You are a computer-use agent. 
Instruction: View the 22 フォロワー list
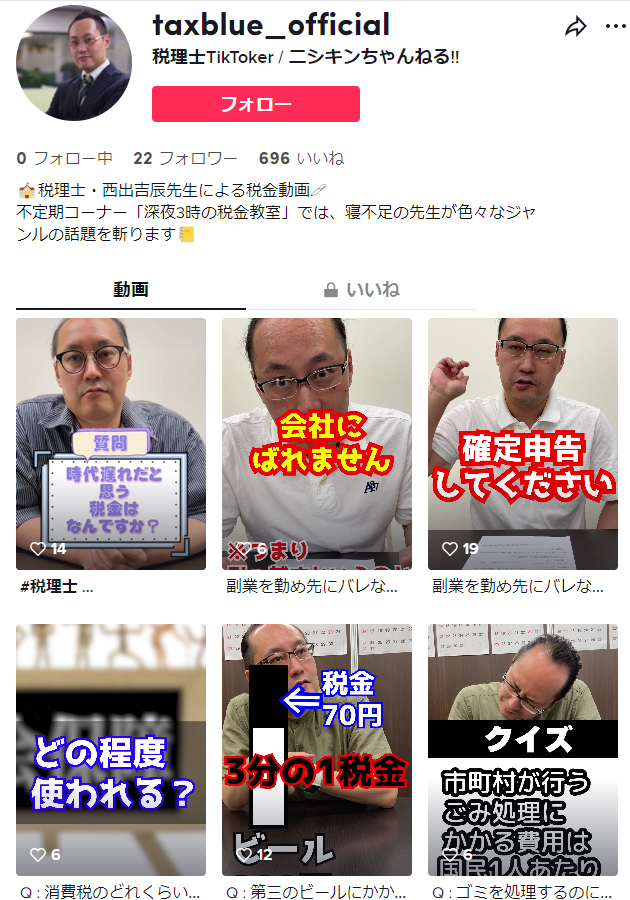pyautogui.click(x=185, y=158)
